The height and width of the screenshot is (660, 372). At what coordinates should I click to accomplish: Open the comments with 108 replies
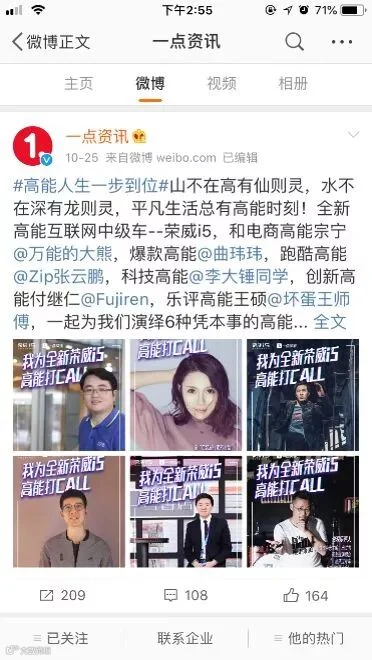pyautogui.click(x=186, y=595)
